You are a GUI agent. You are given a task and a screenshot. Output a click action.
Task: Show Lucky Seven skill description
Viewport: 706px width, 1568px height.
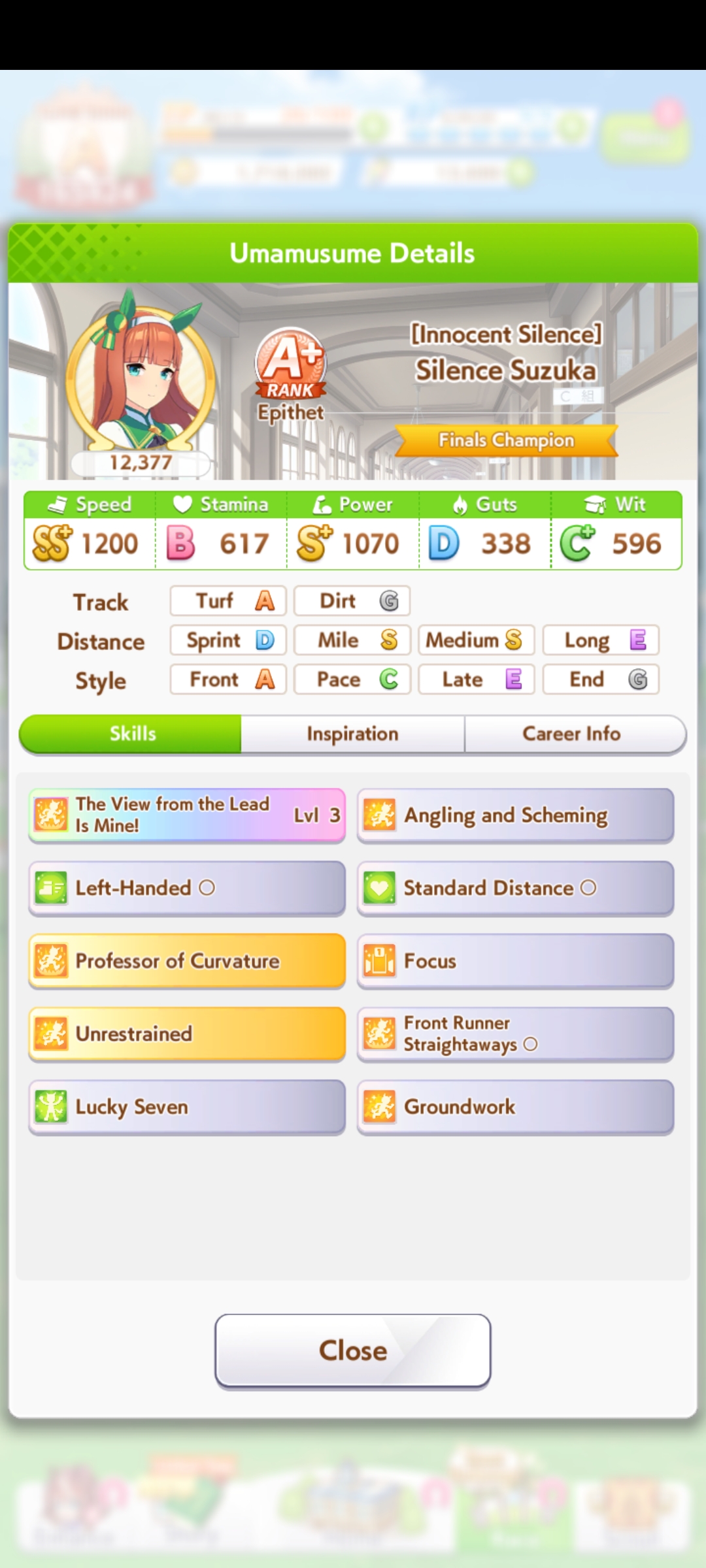[x=187, y=1107]
